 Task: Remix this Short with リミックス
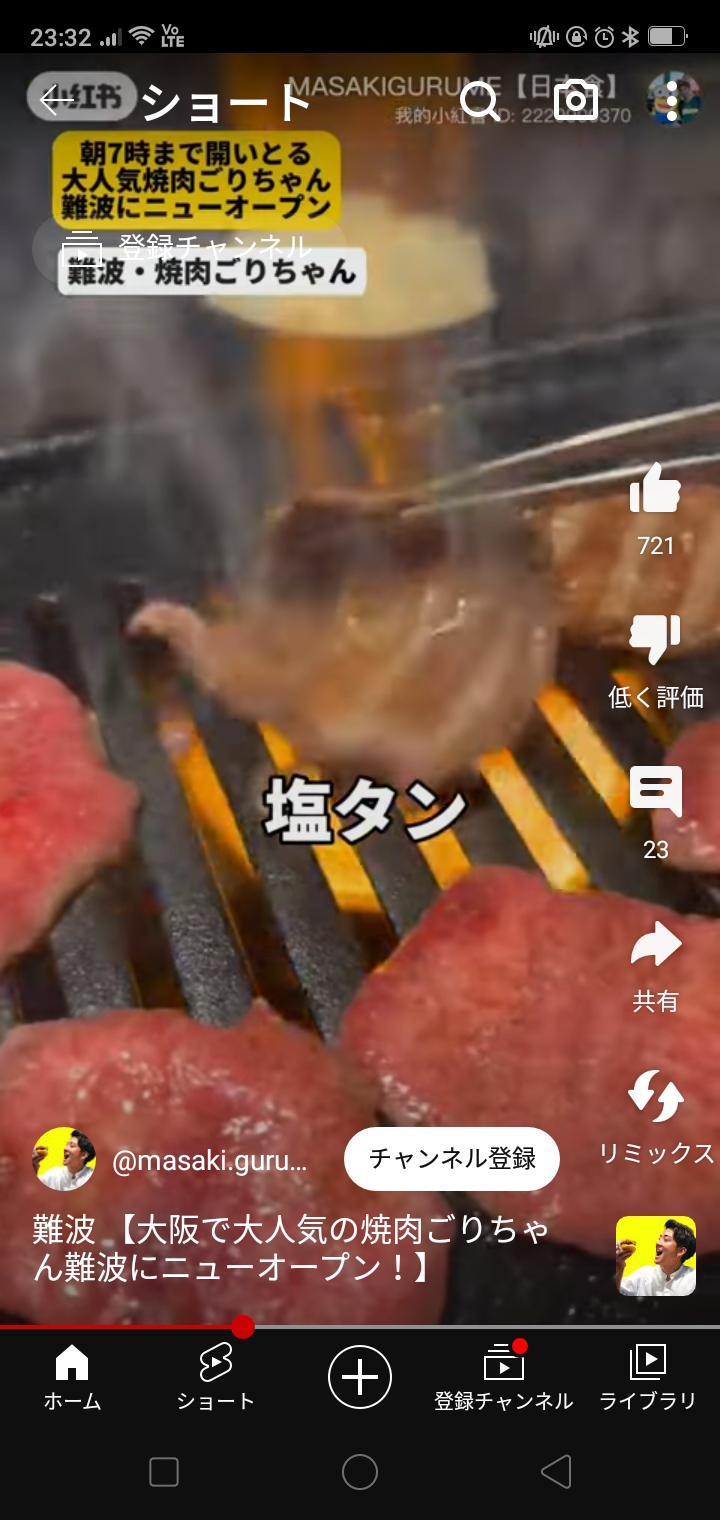[x=655, y=1097]
